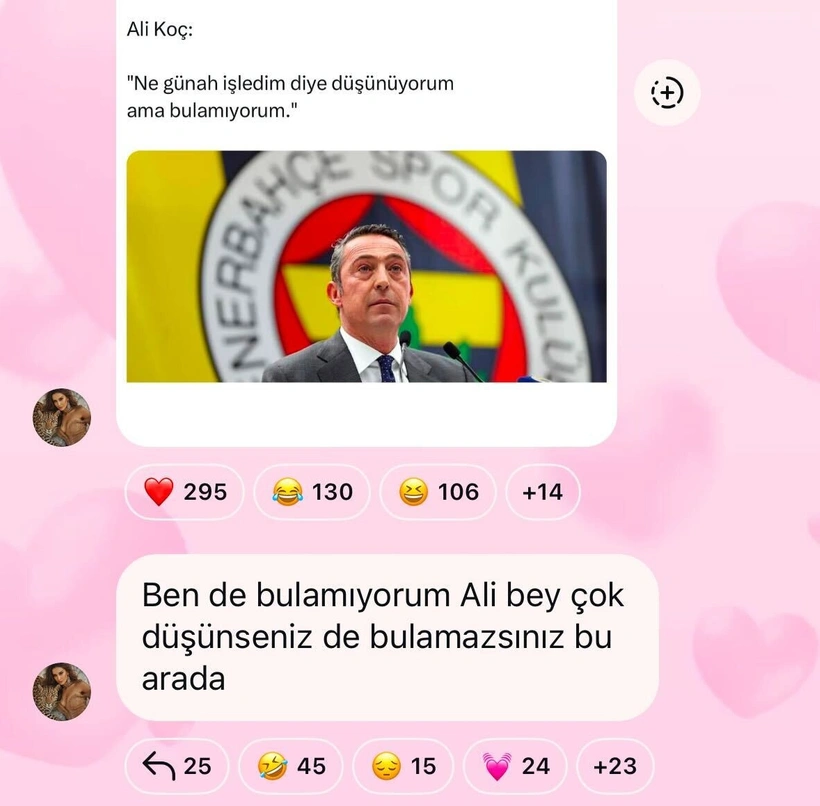Tap the laughing tears reaction with 130
Viewport: 820px width, 806px height.
click(312, 492)
